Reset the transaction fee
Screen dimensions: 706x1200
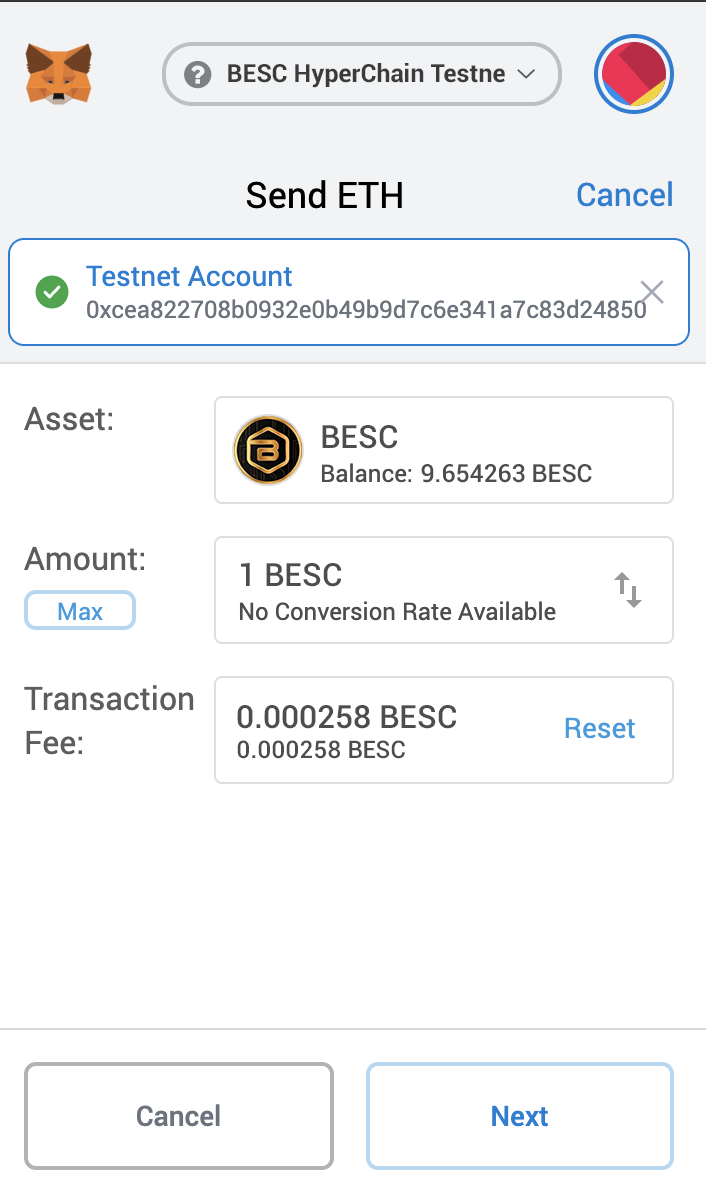pyautogui.click(x=599, y=729)
